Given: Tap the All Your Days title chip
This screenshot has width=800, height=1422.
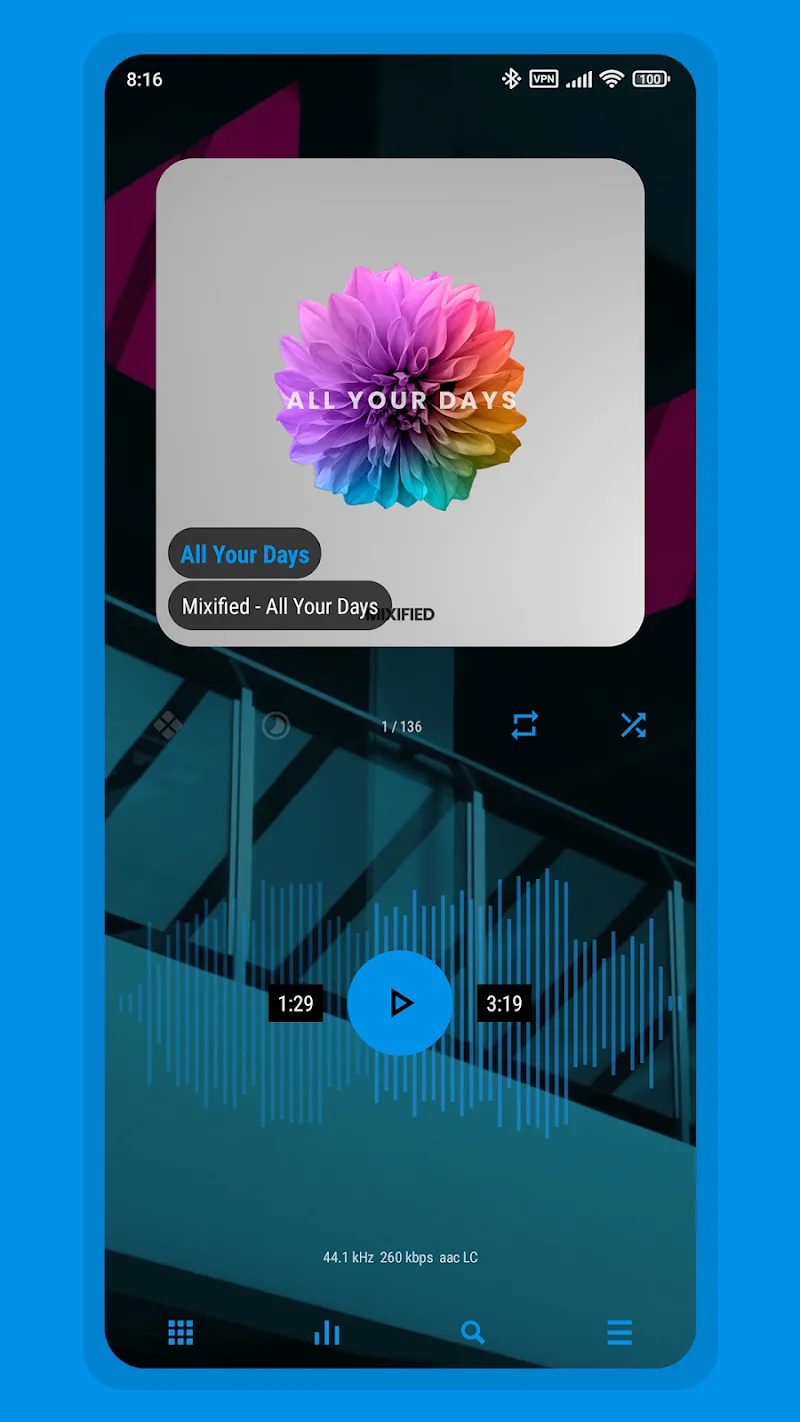Looking at the screenshot, I should (245, 554).
